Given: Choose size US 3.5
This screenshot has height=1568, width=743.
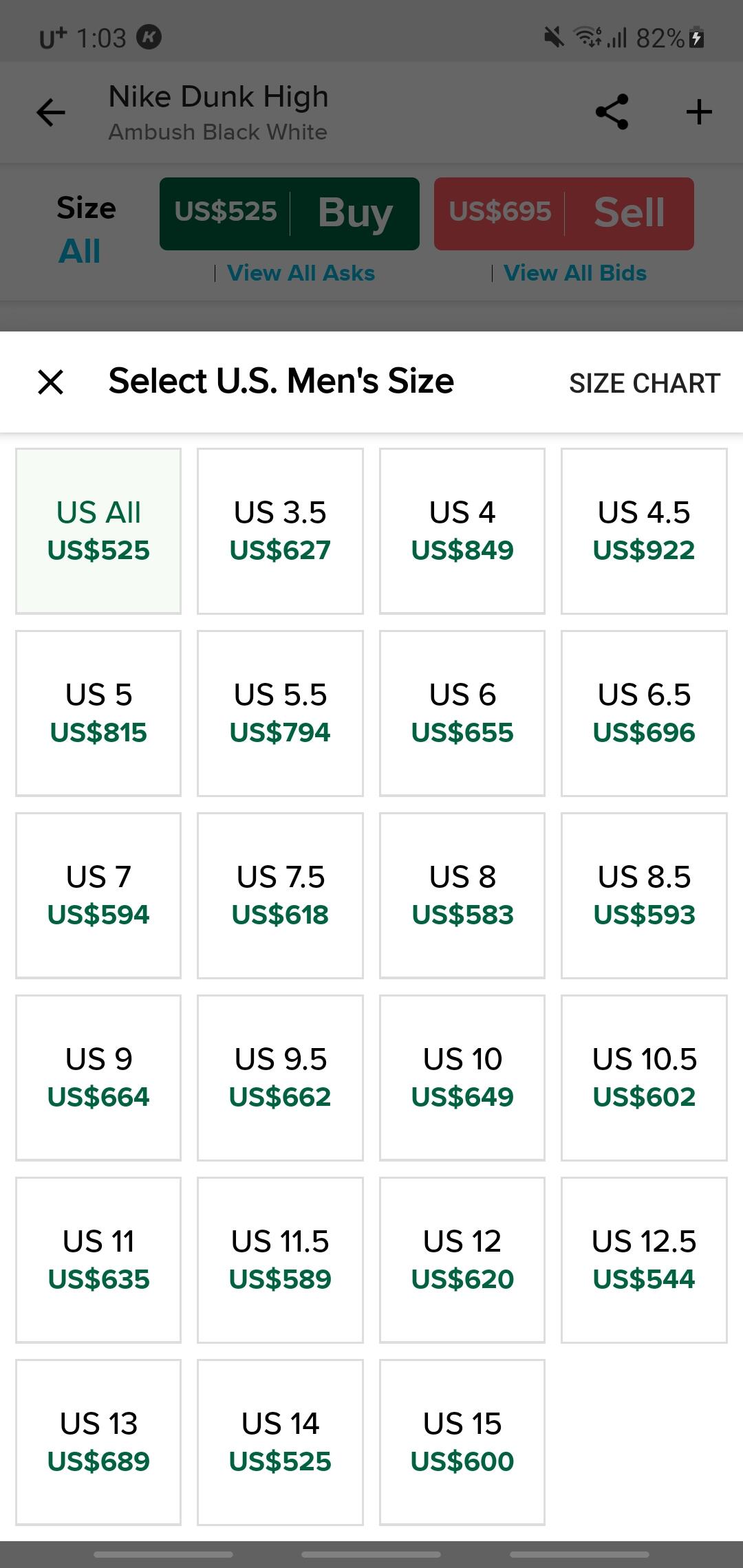Looking at the screenshot, I should [280, 531].
